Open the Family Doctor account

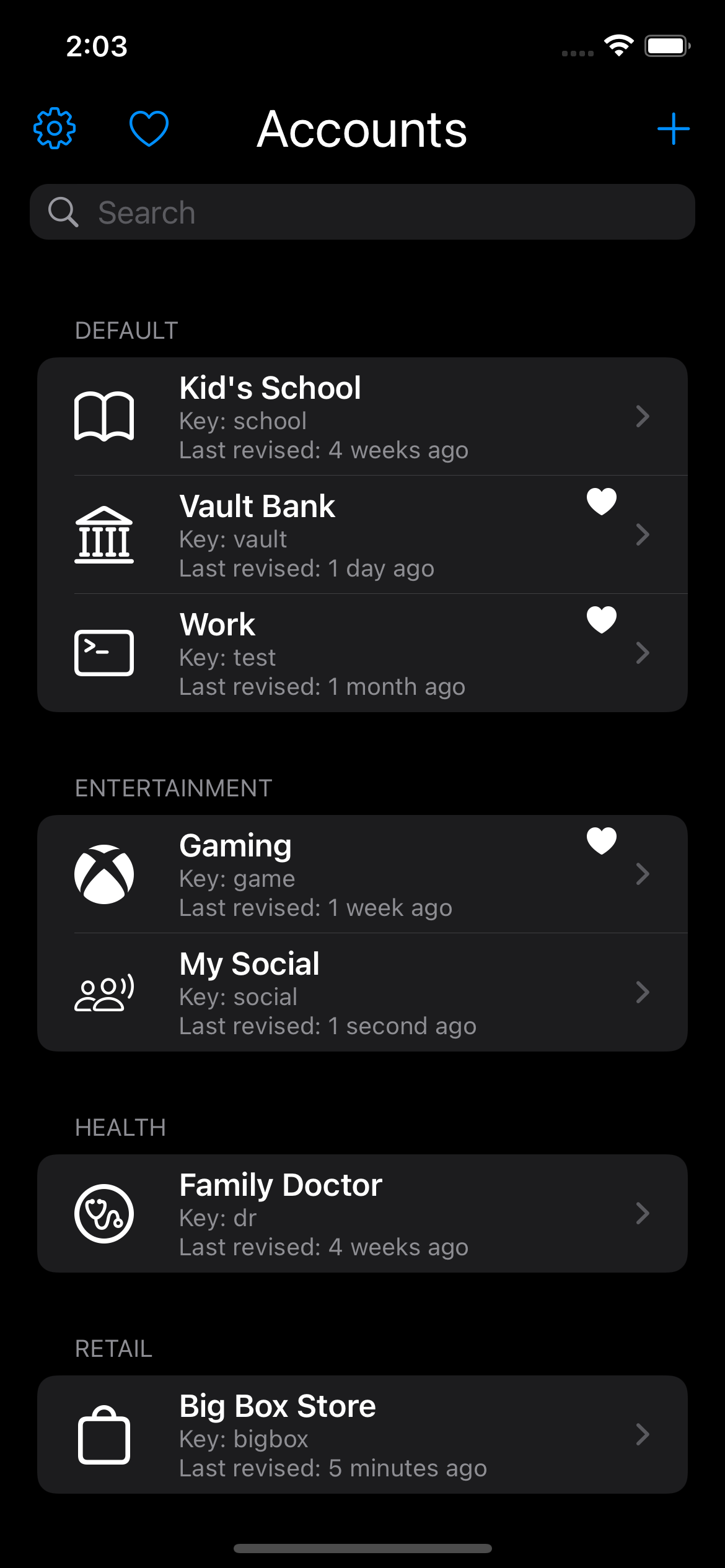[x=362, y=1213]
